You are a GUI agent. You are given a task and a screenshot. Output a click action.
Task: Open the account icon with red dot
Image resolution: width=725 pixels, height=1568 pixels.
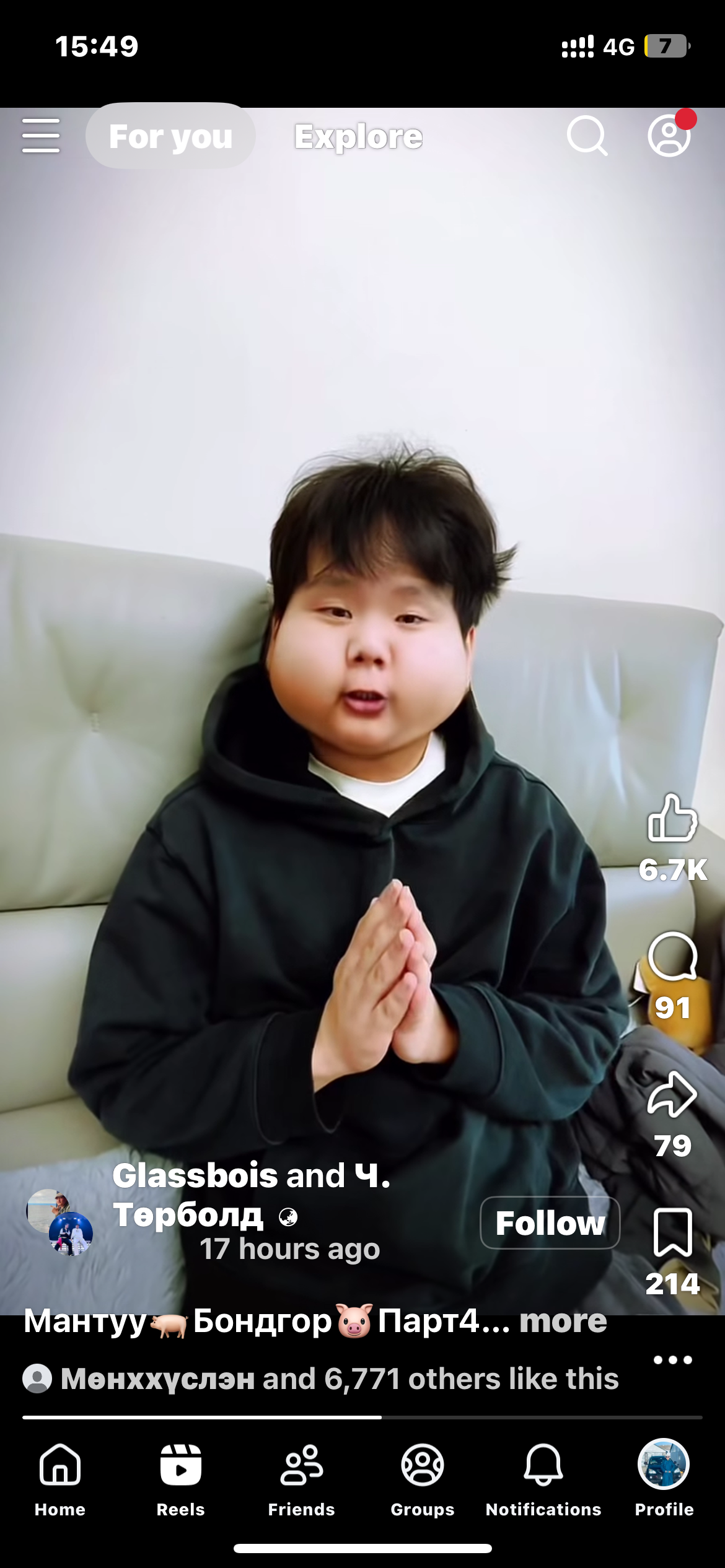669,136
